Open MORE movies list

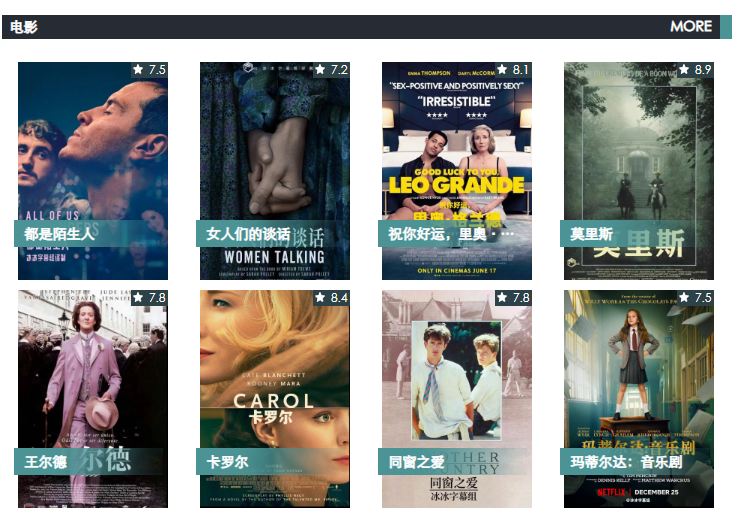[691, 27]
